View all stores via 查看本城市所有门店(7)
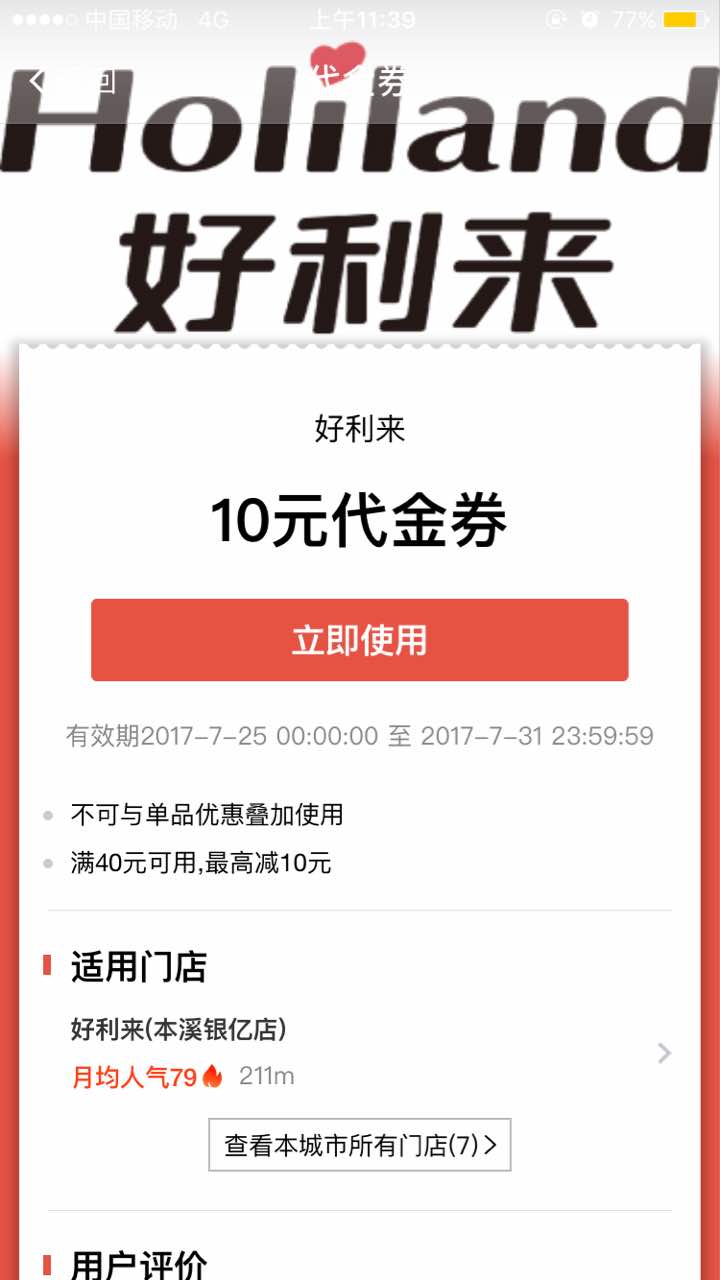The width and height of the screenshot is (720, 1280). pos(359,1145)
